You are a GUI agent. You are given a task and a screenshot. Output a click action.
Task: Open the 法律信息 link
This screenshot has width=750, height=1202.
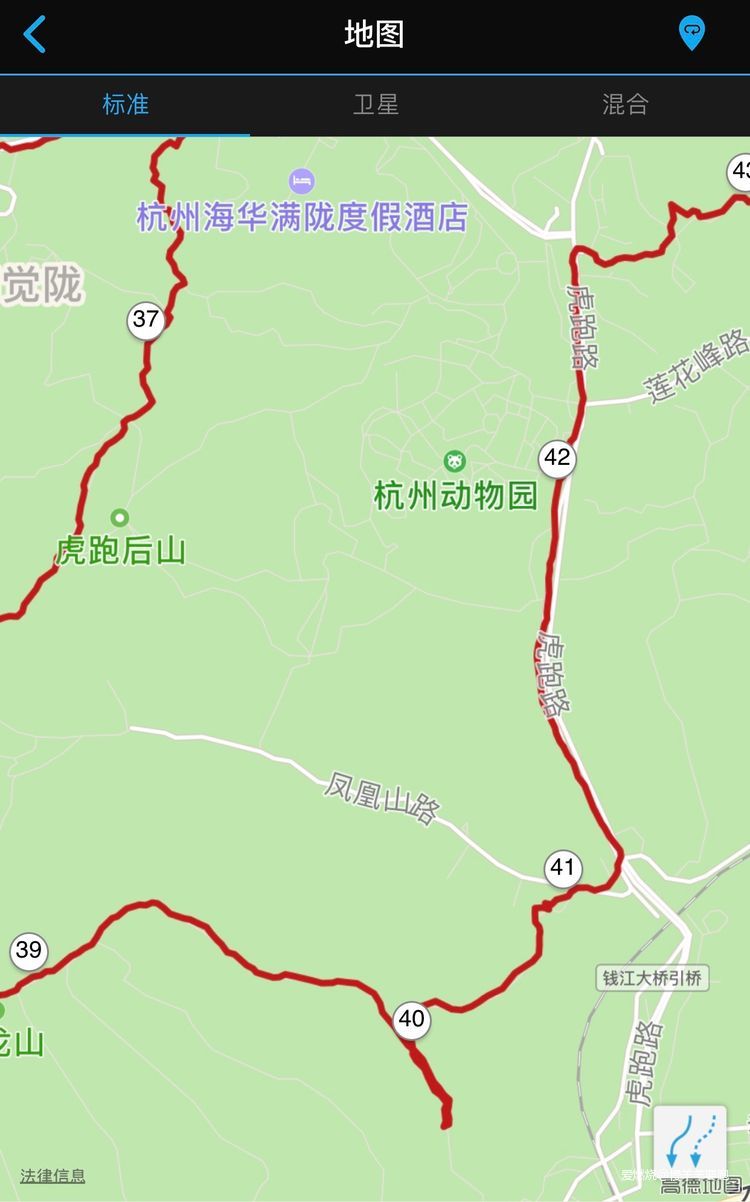53,1175
